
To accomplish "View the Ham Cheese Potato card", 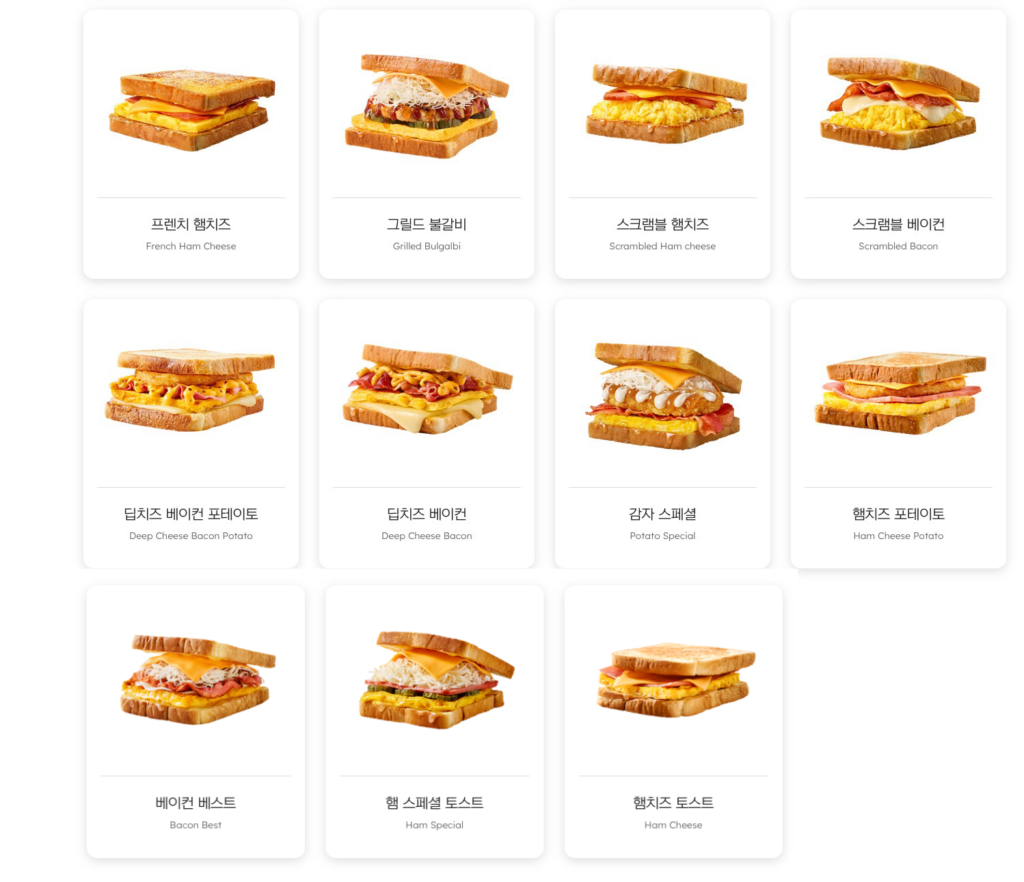I will pyautogui.click(x=898, y=433).
